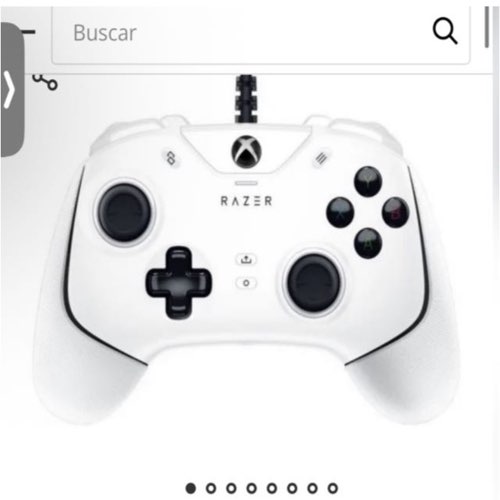Image resolution: width=500 pixels, height=500 pixels.
Task: Select the second image indicator dot
Action: [211, 488]
